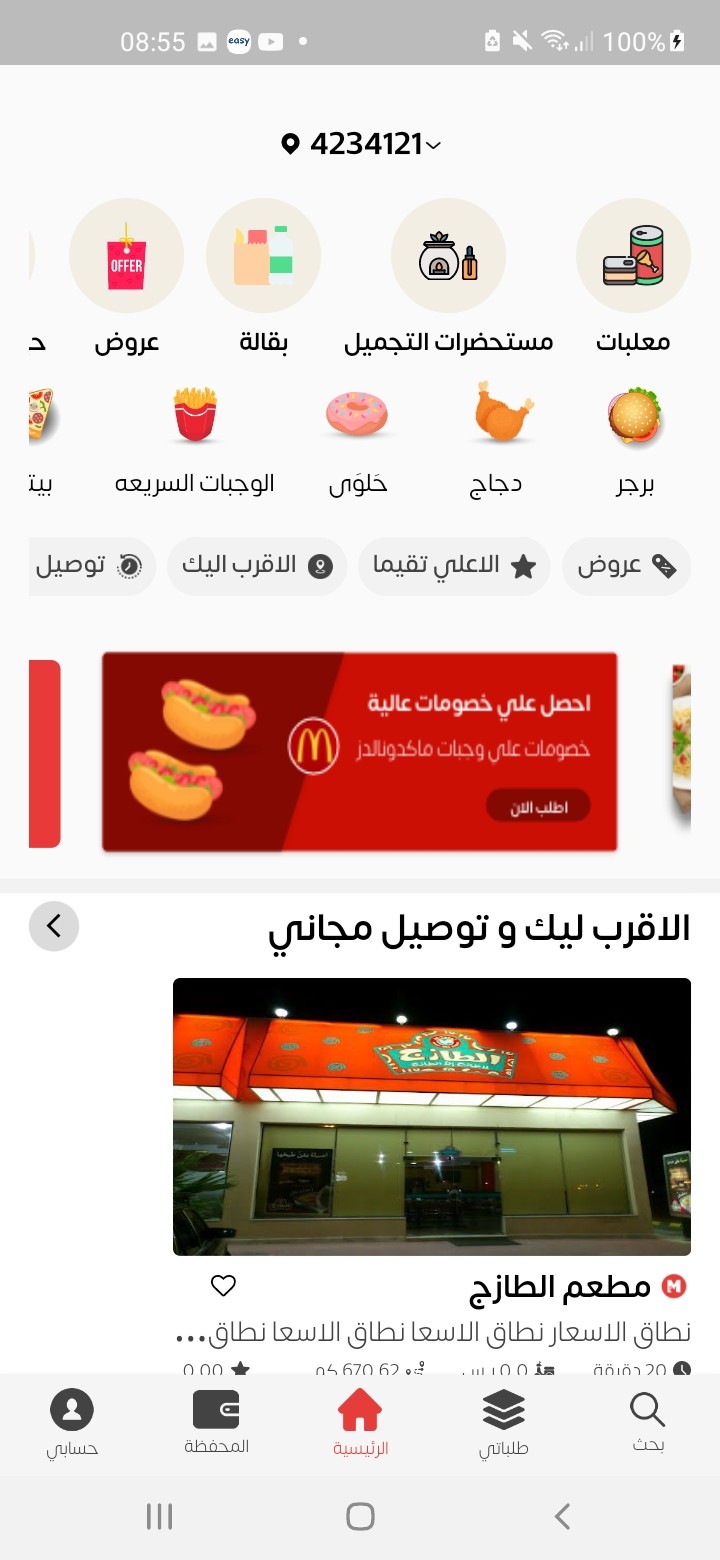Apply the عروض offers filter chip
Image resolution: width=720 pixels, height=1560 pixels.
(x=627, y=566)
